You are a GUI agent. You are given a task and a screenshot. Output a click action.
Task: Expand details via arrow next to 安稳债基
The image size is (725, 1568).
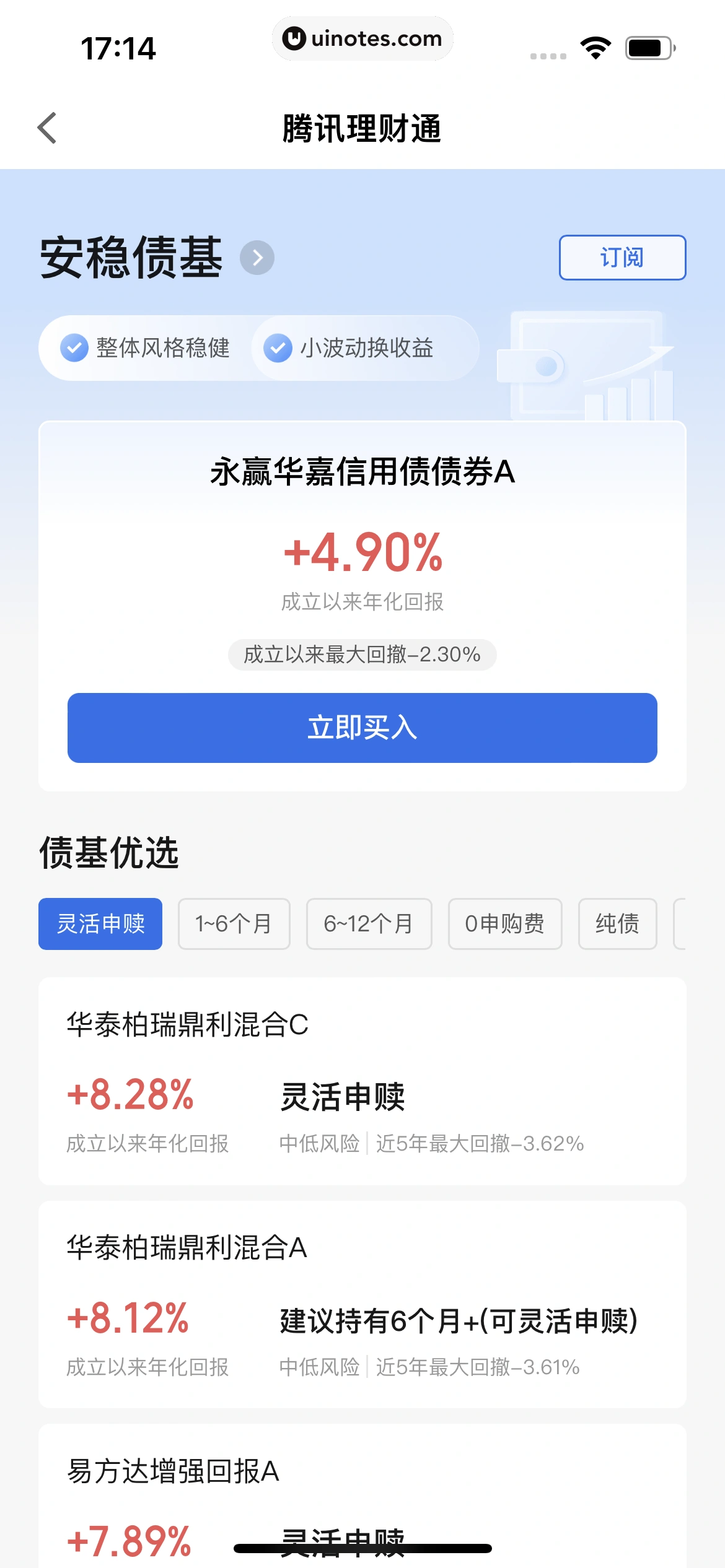(x=258, y=259)
